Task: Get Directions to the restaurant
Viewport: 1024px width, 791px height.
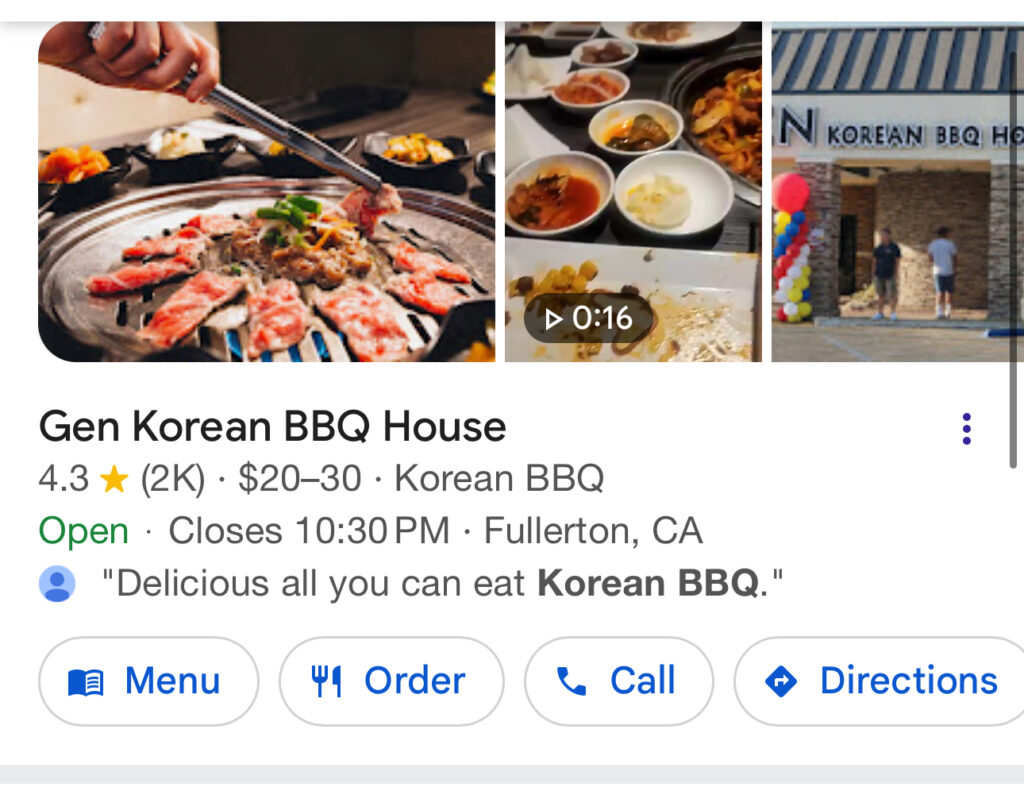Action: 882,681
